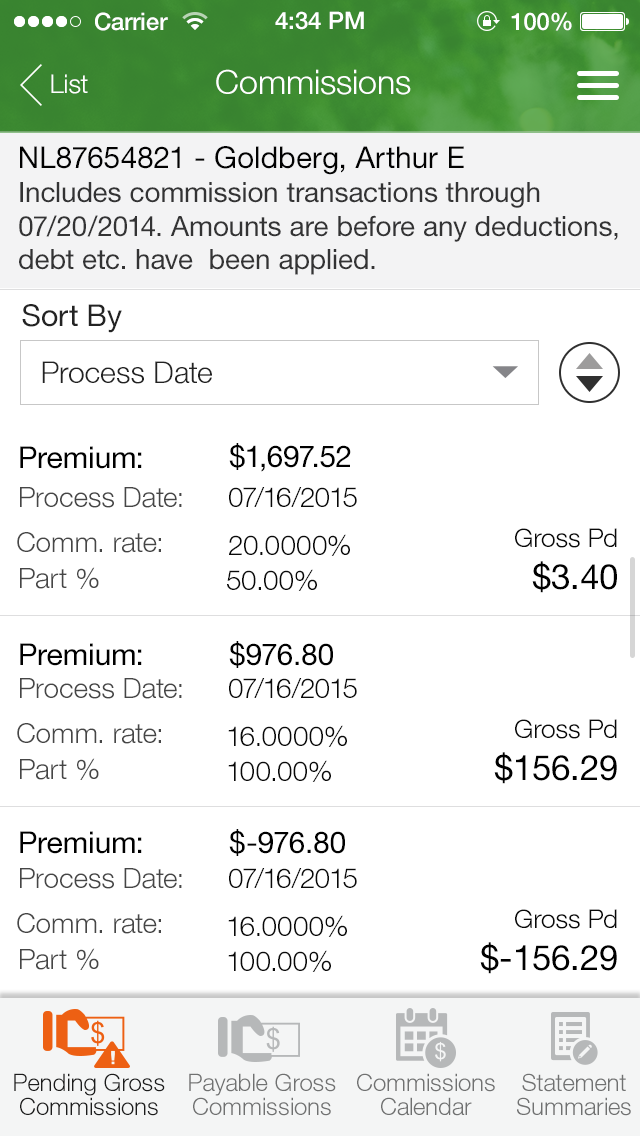This screenshot has width=640, height=1136.
Task: Switch to Pending Gross Commissions tab
Action: tap(88, 1064)
